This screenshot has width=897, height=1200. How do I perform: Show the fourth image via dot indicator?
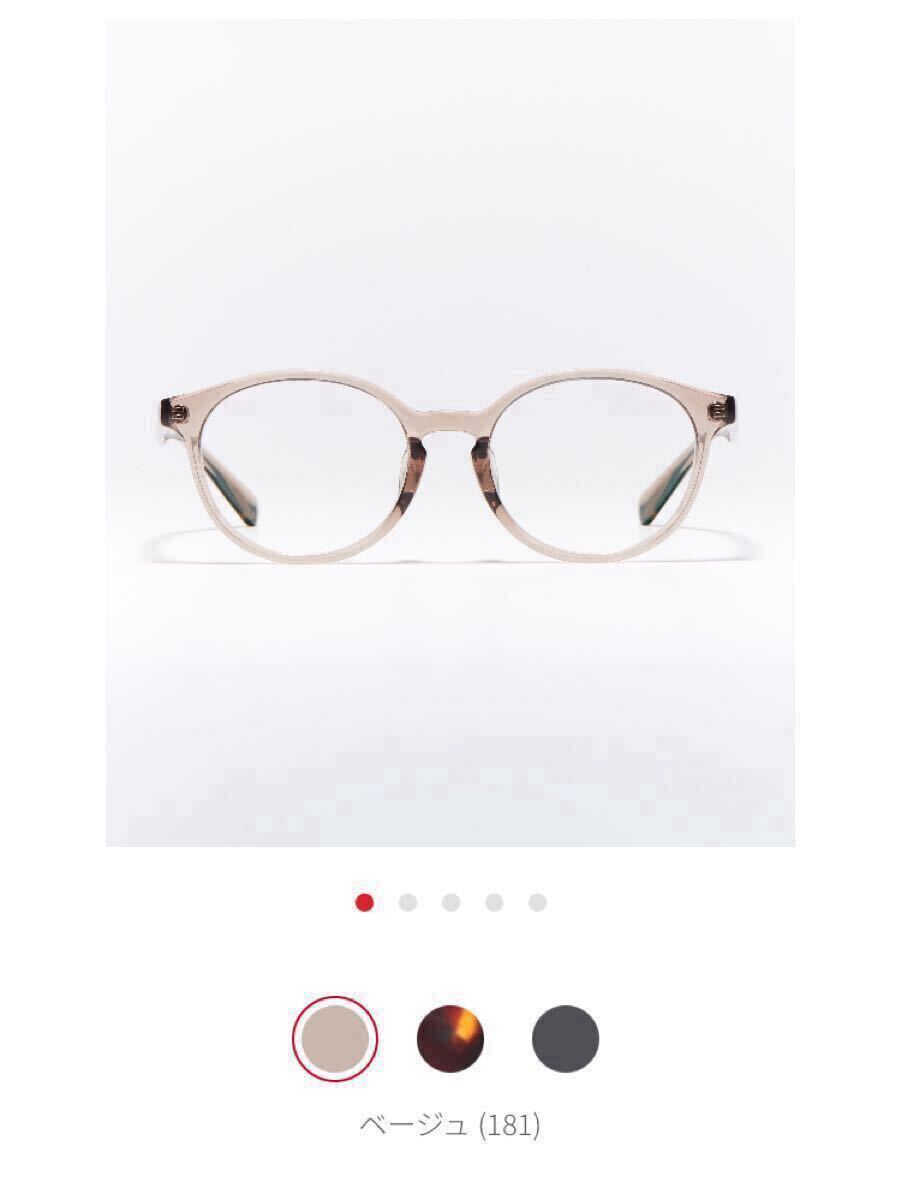point(494,903)
